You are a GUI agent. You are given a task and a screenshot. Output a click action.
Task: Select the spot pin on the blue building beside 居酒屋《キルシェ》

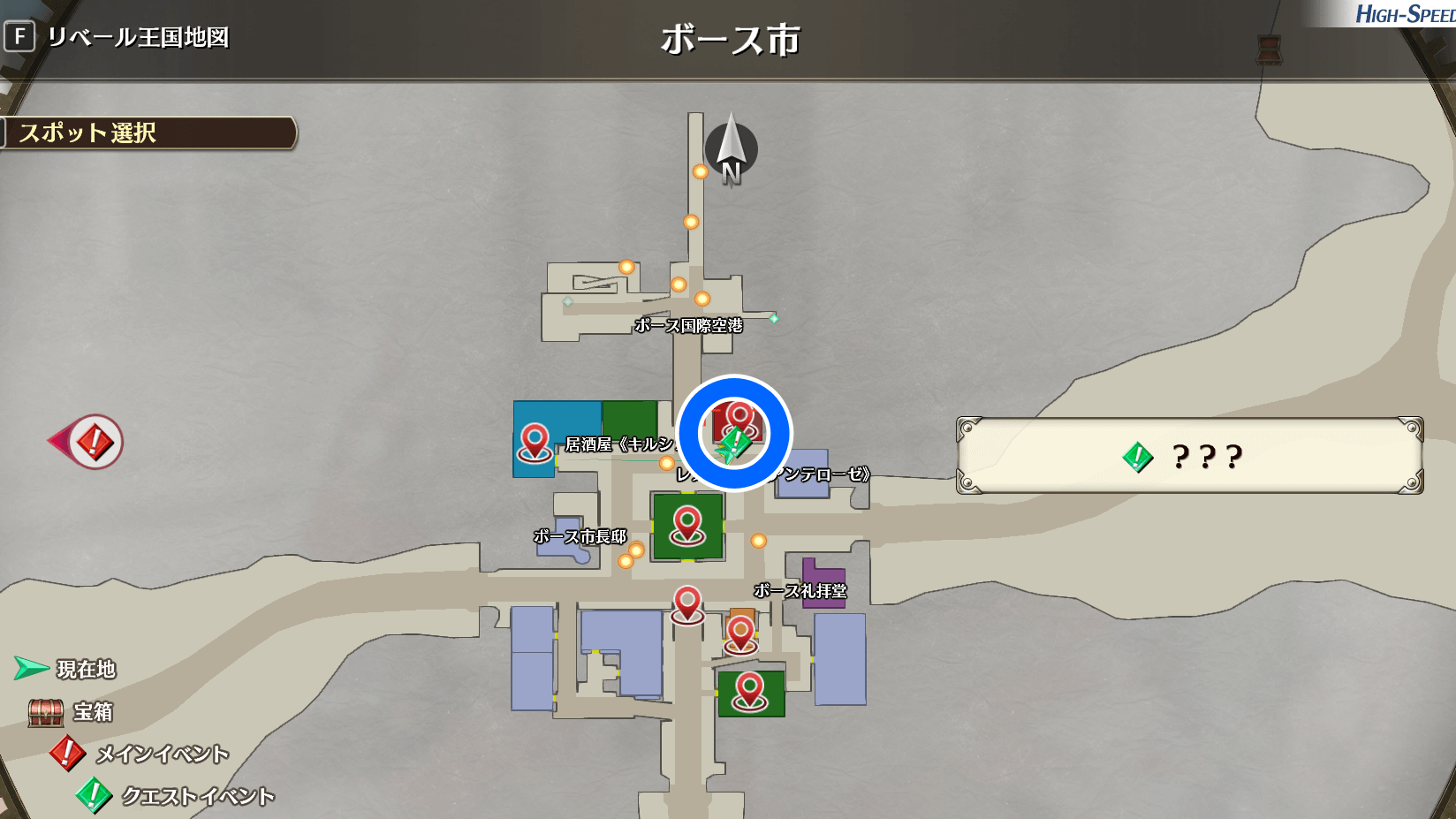click(535, 442)
